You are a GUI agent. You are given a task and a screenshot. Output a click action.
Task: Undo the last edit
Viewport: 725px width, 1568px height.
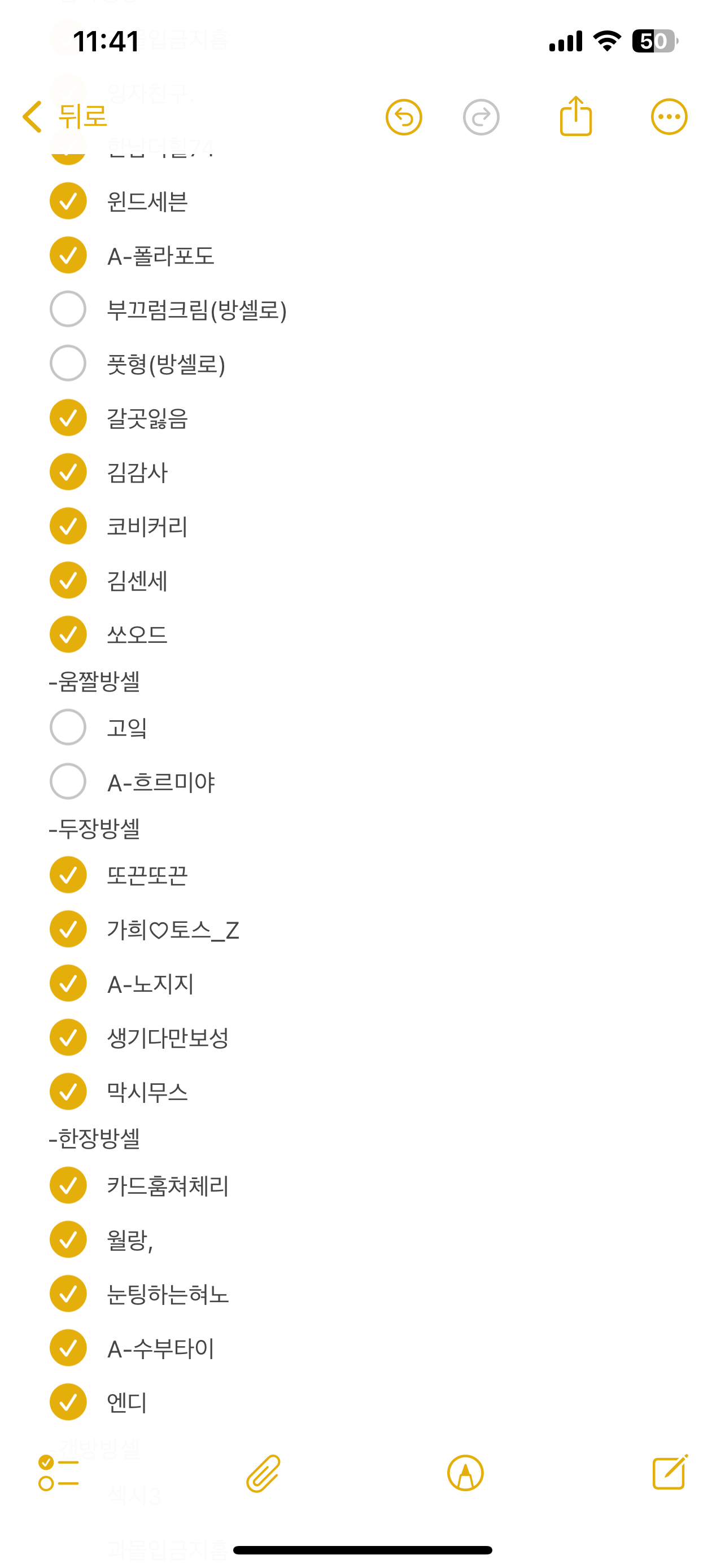click(404, 117)
